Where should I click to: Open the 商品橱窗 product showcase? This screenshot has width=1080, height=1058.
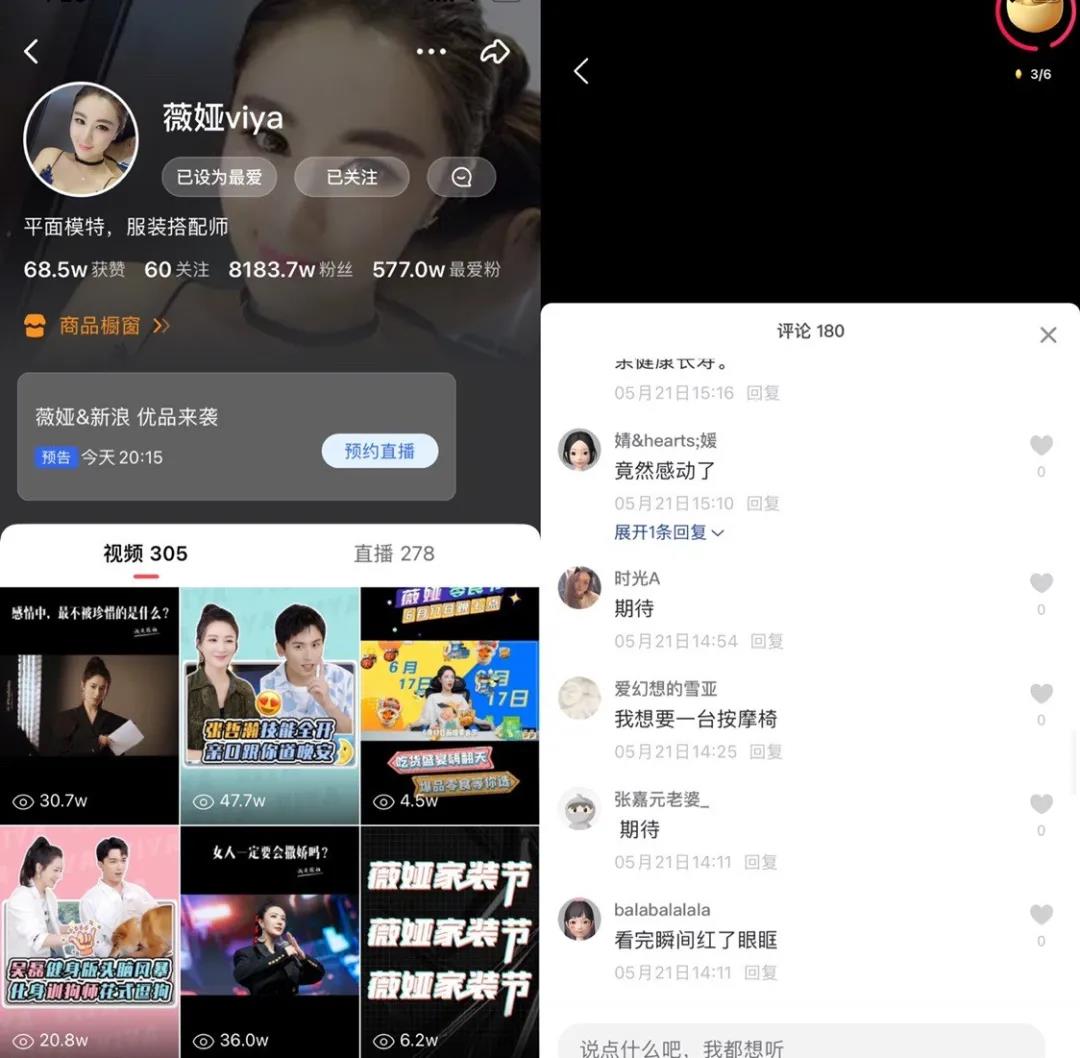click(100, 326)
